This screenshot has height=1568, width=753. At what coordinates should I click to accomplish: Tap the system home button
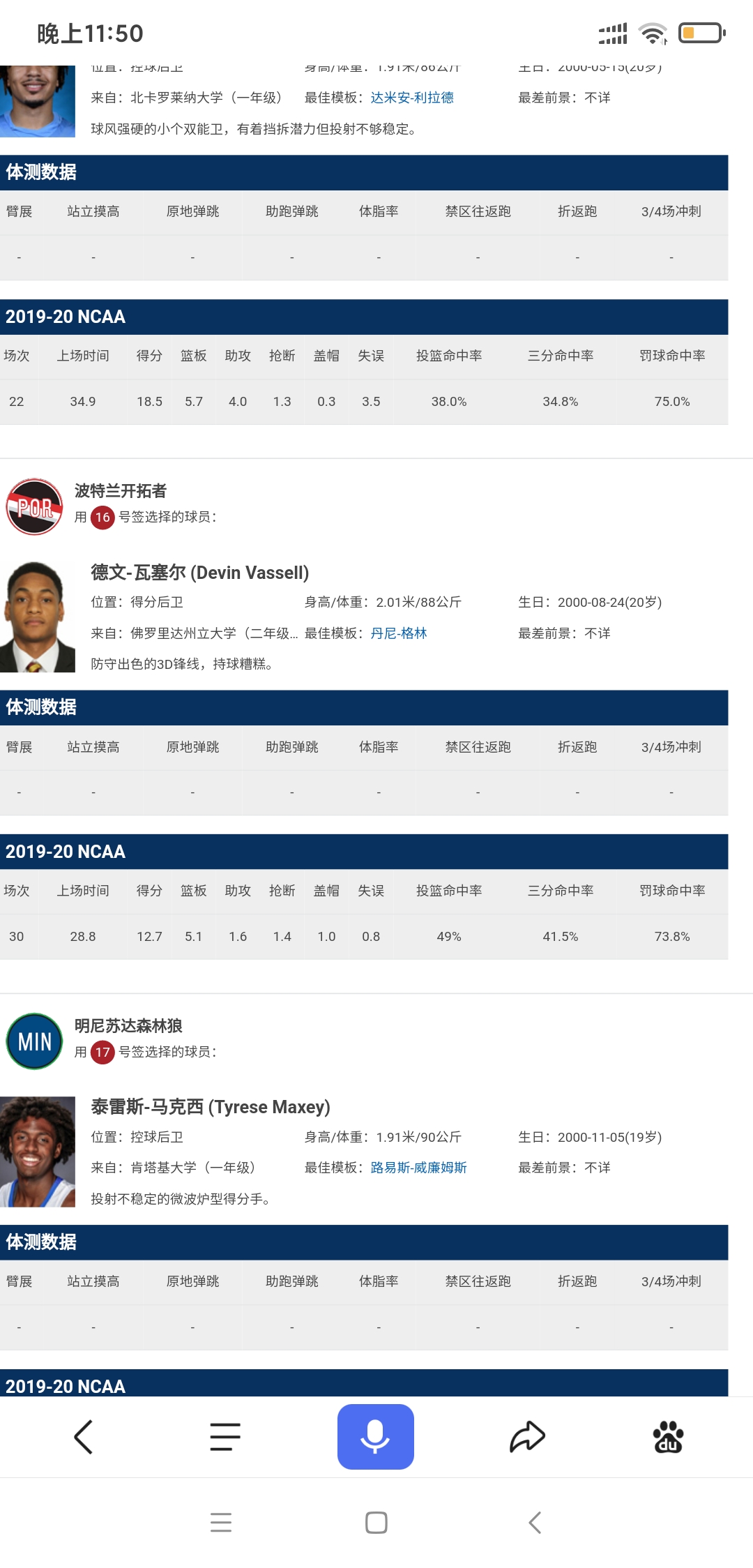click(x=376, y=1522)
